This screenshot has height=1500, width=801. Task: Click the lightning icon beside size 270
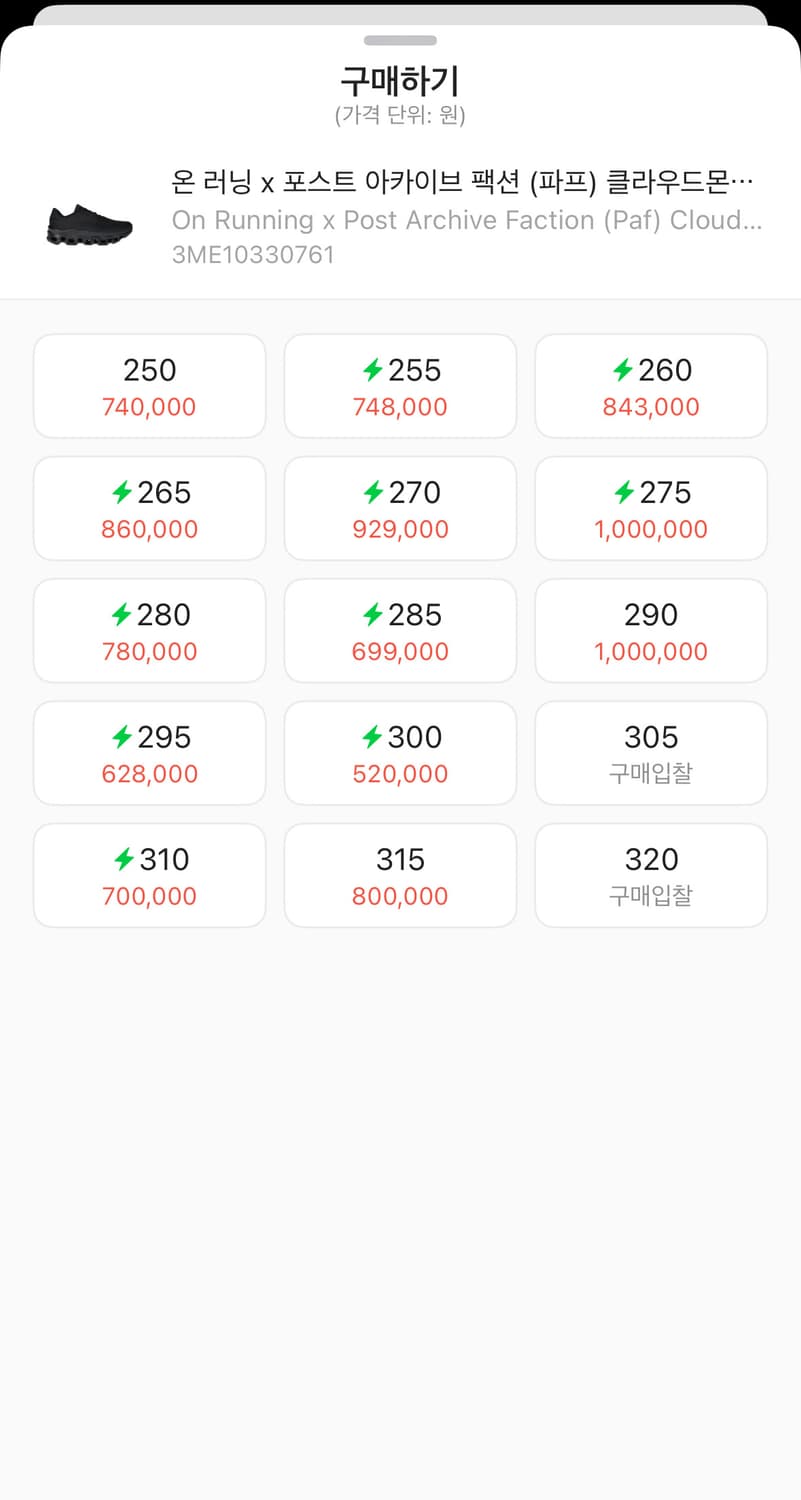(372, 492)
